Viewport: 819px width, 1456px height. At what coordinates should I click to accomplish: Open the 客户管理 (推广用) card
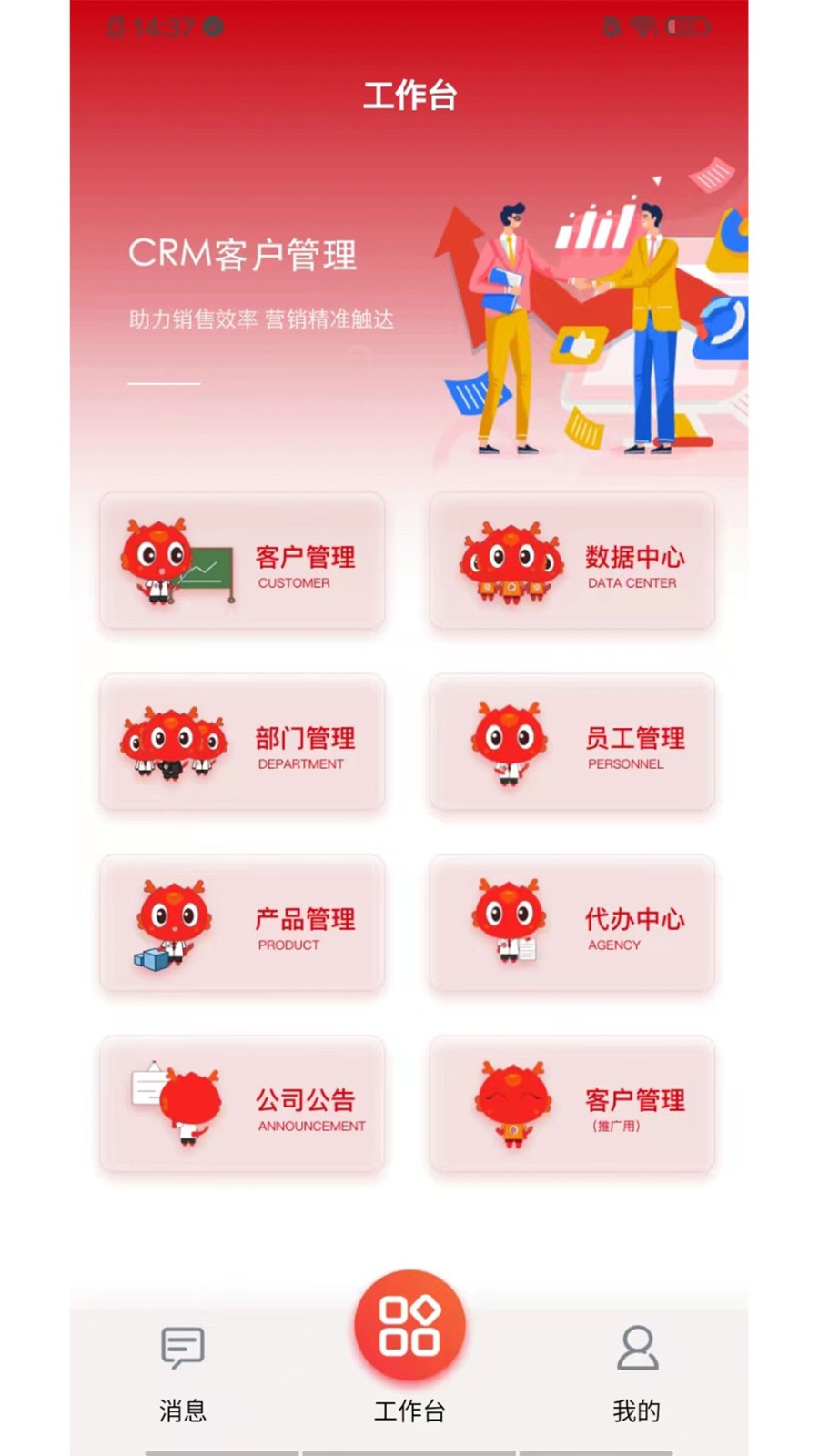coord(571,1104)
